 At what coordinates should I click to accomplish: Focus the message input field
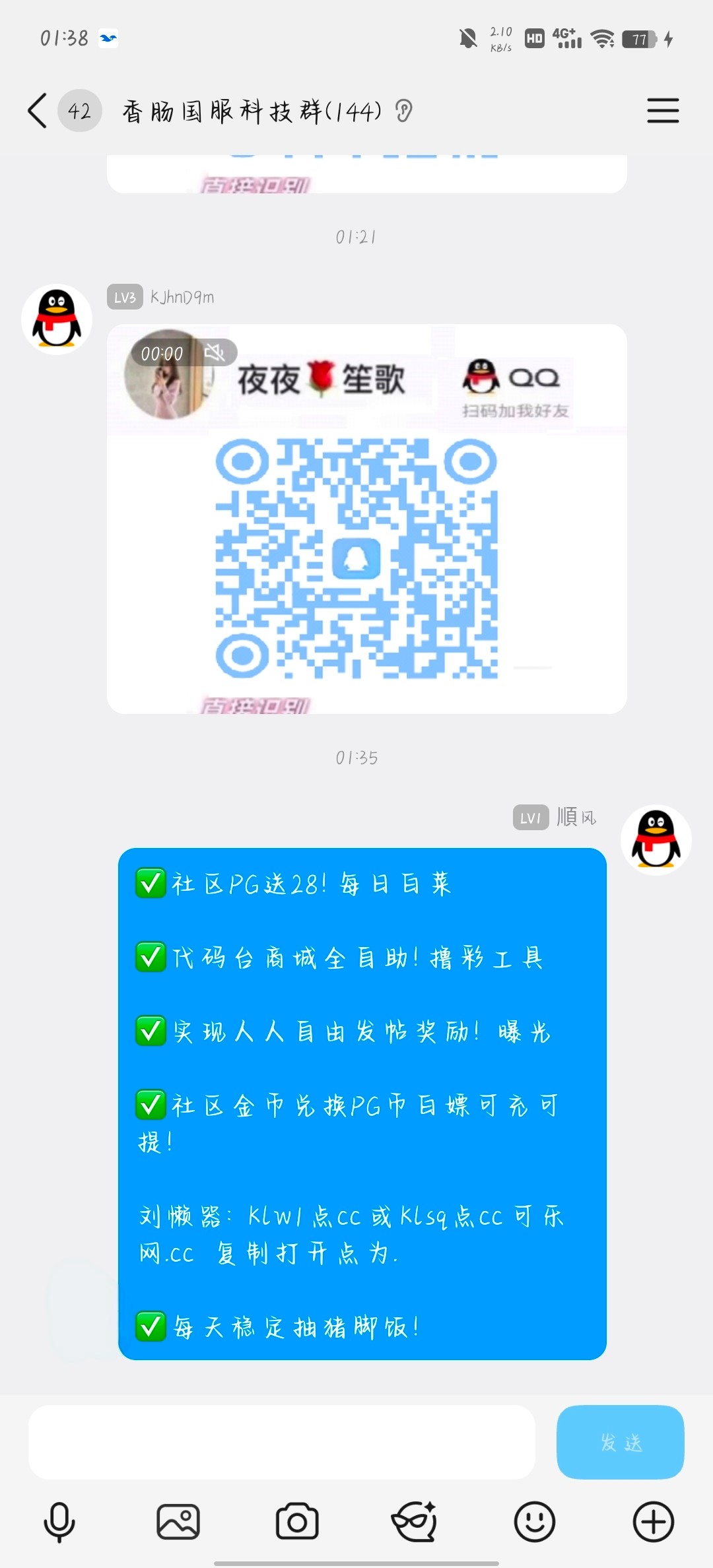(281, 1442)
